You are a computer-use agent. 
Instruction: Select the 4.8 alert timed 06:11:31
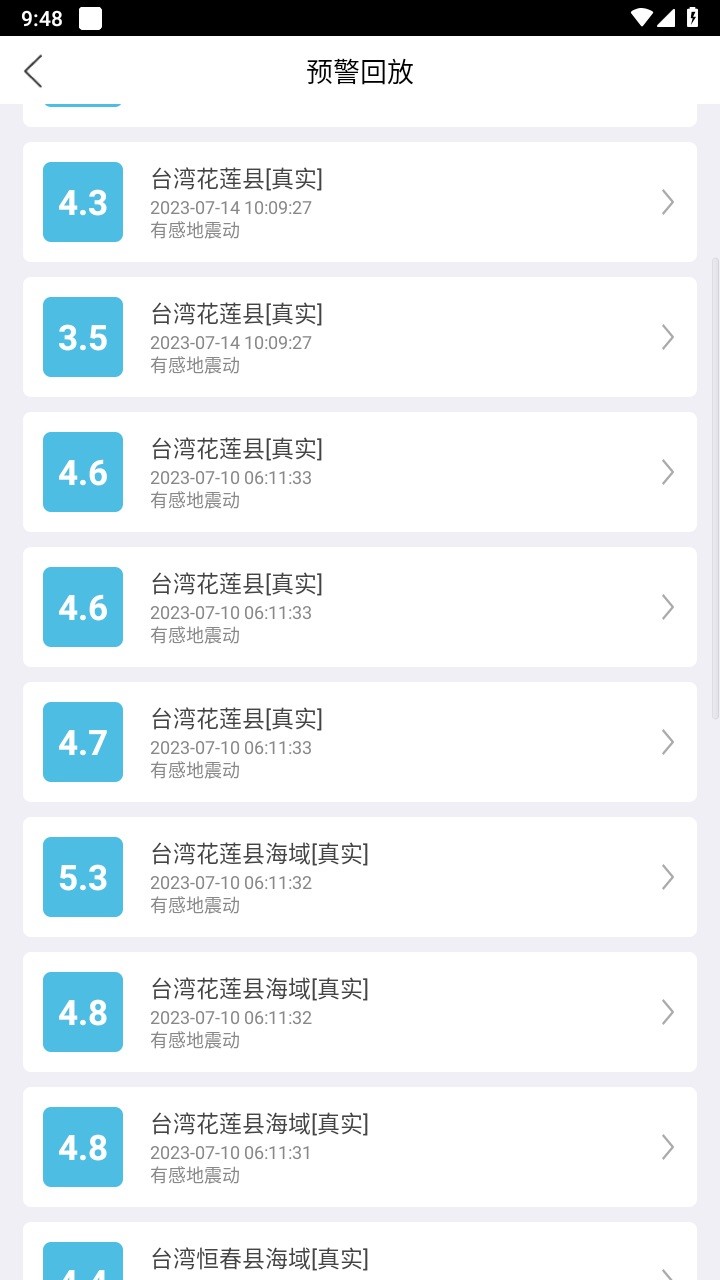(360, 1147)
